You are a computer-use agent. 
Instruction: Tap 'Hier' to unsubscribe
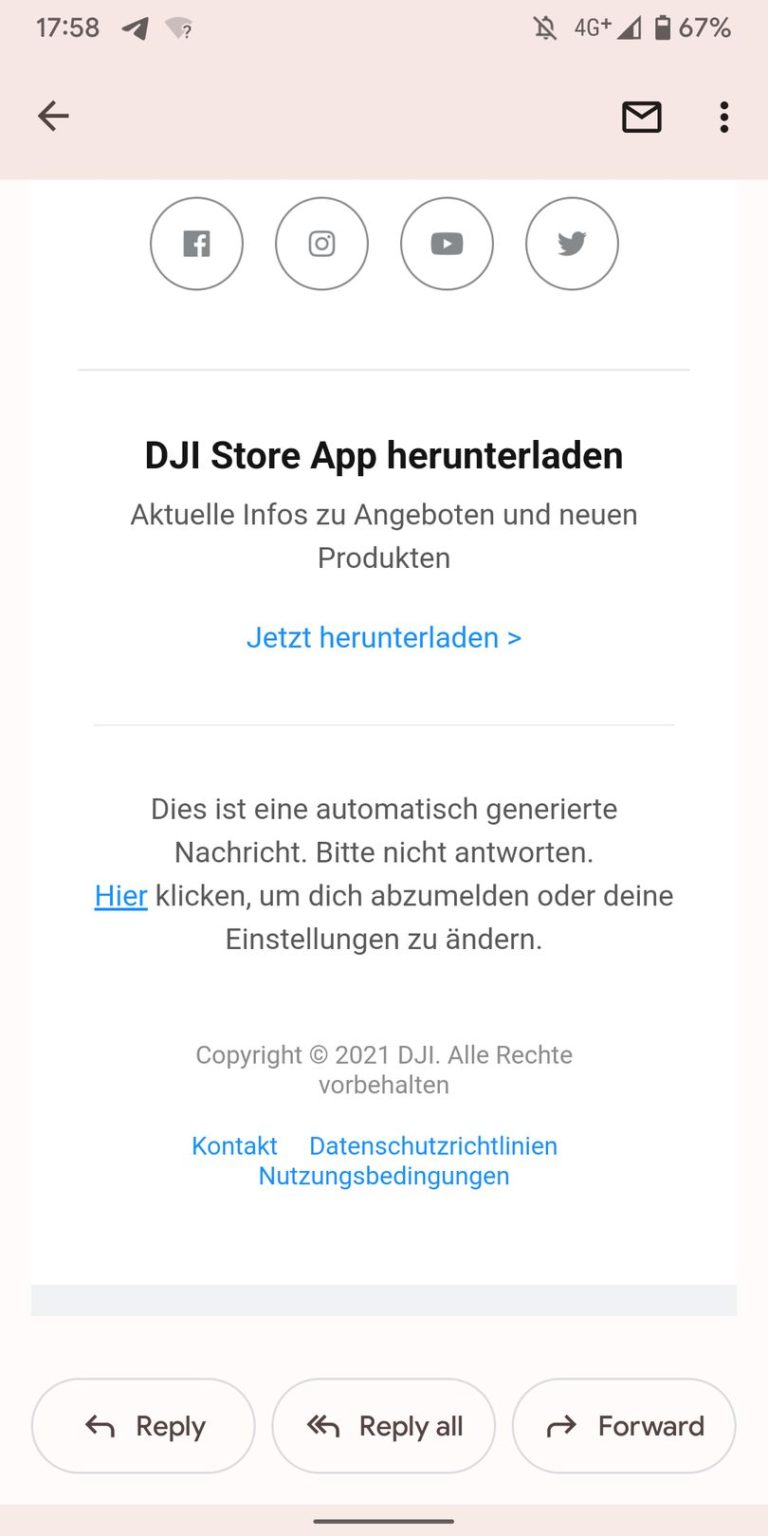tap(120, 896)
